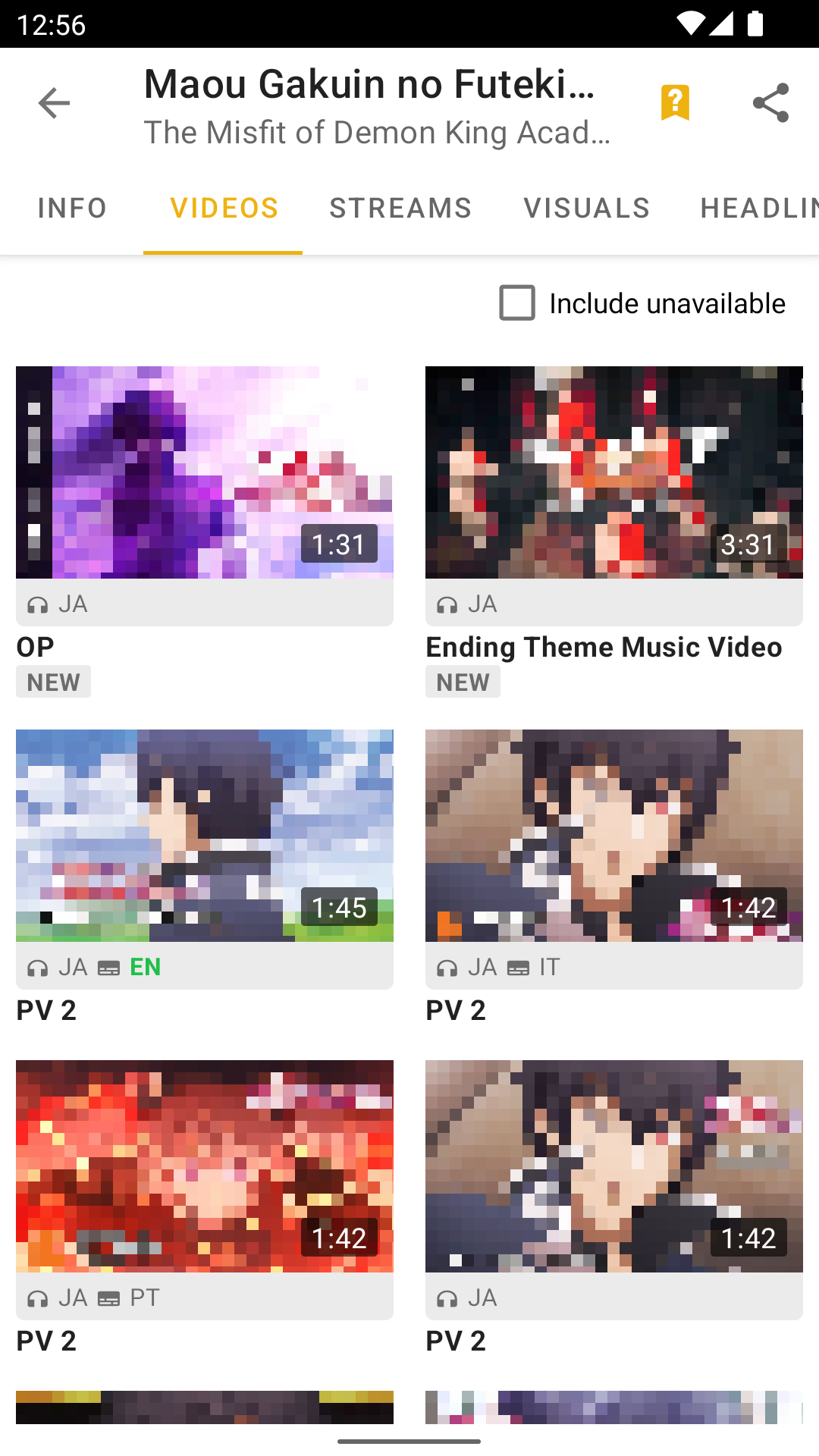819x1456 pixels.
Task: Open the yellow bookmark status icon
Action: pyautogui.click(x=675, y=103)
